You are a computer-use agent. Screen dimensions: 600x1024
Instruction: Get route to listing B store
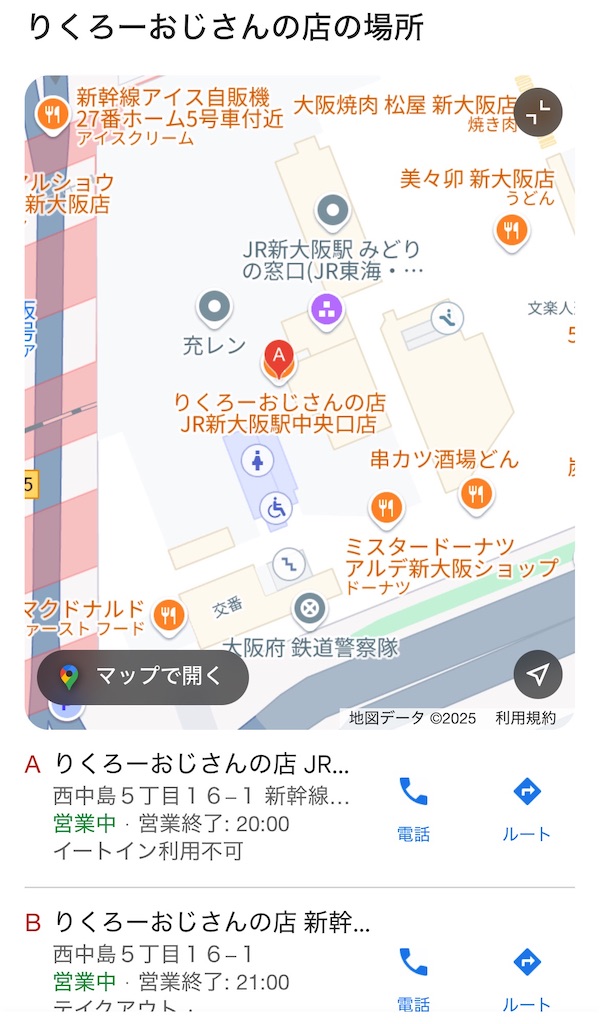tap(526, 975)
